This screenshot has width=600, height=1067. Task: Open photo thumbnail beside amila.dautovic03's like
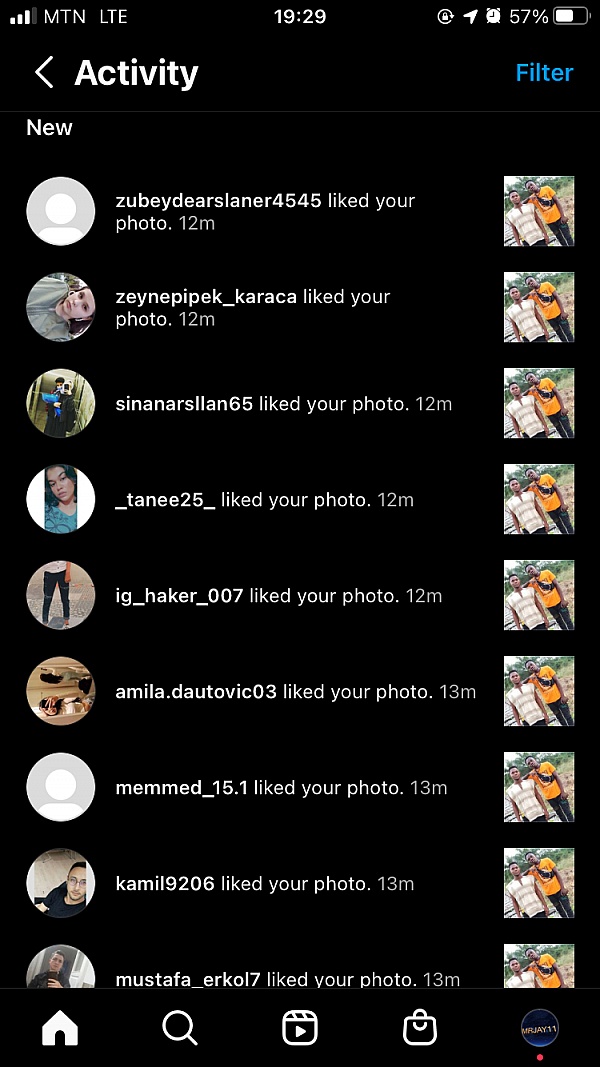coord(539,691)
